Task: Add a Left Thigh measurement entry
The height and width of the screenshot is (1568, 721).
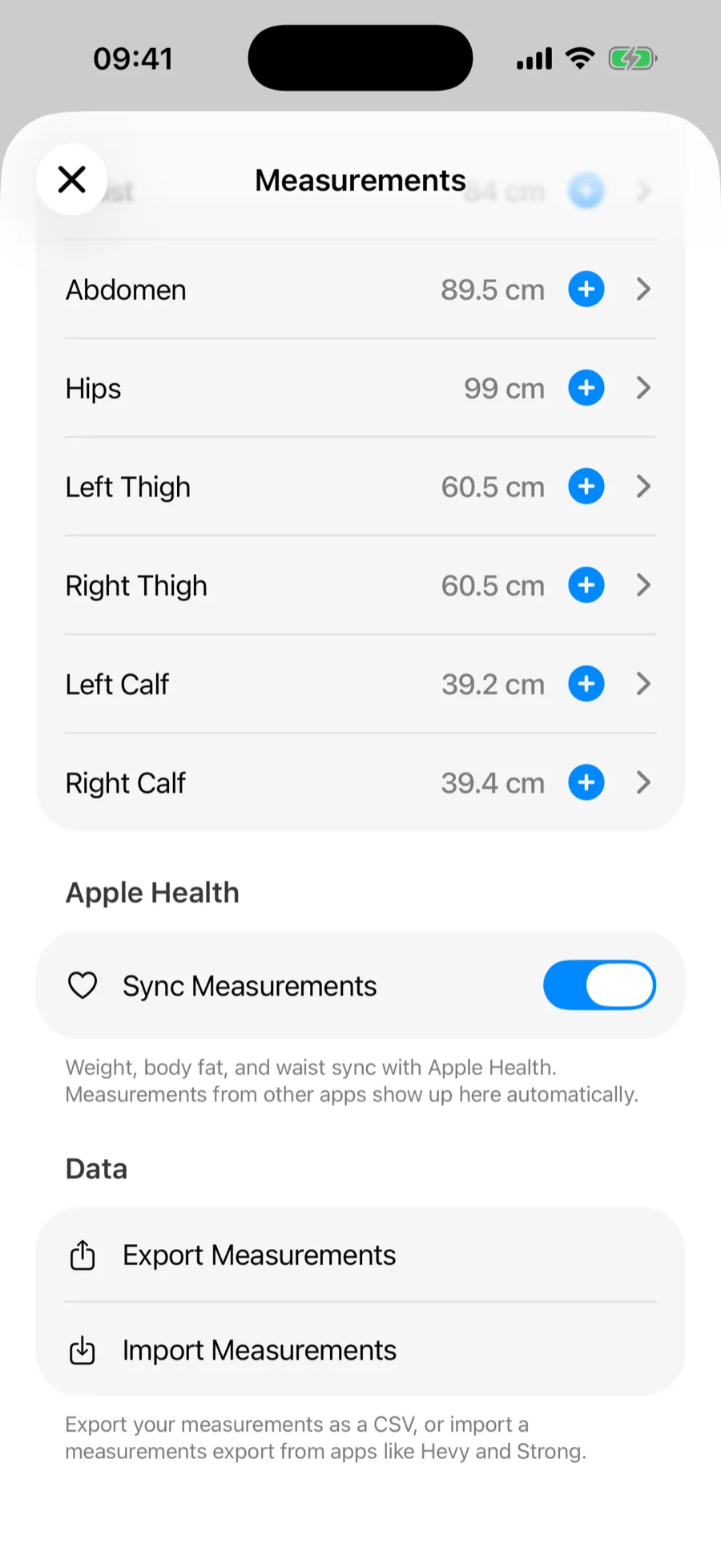Action: pos(586,487)
